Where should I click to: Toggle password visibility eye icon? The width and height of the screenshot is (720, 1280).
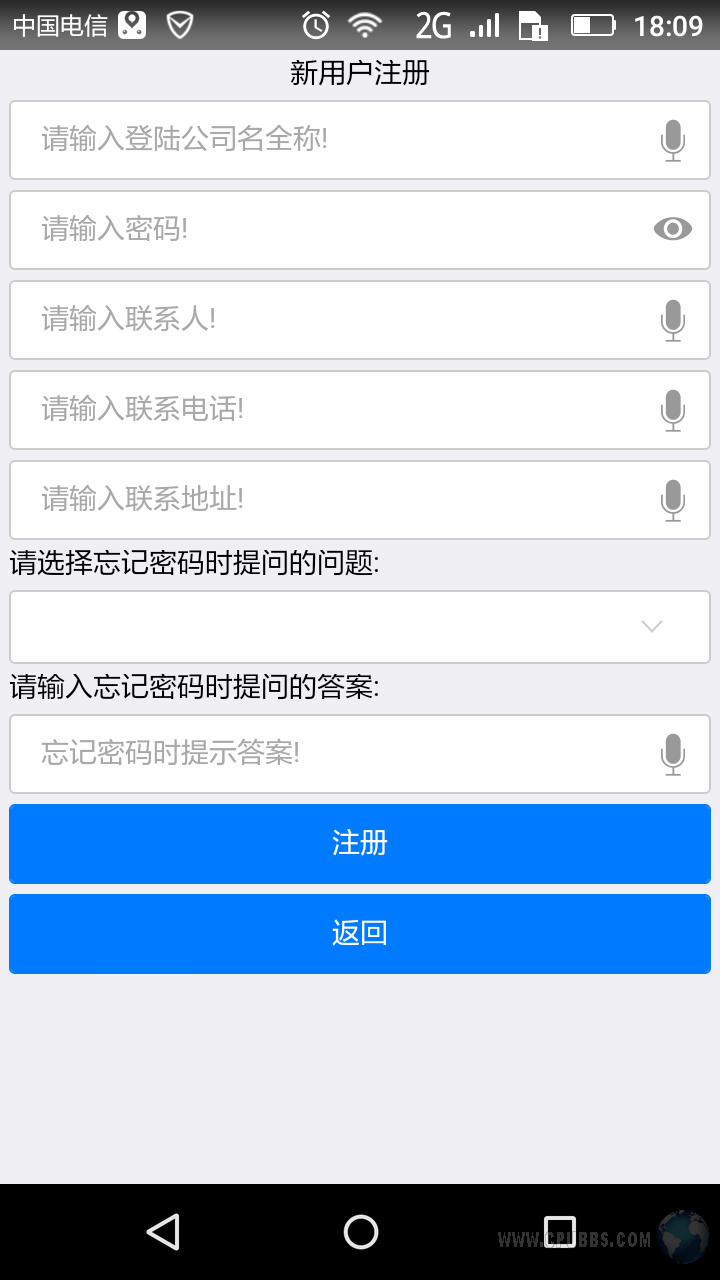pos(673,230)
